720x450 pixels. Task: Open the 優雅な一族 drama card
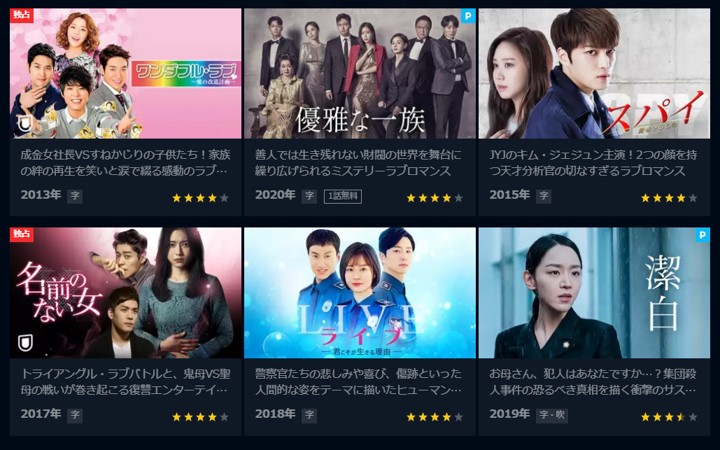[x=359, y=75]
